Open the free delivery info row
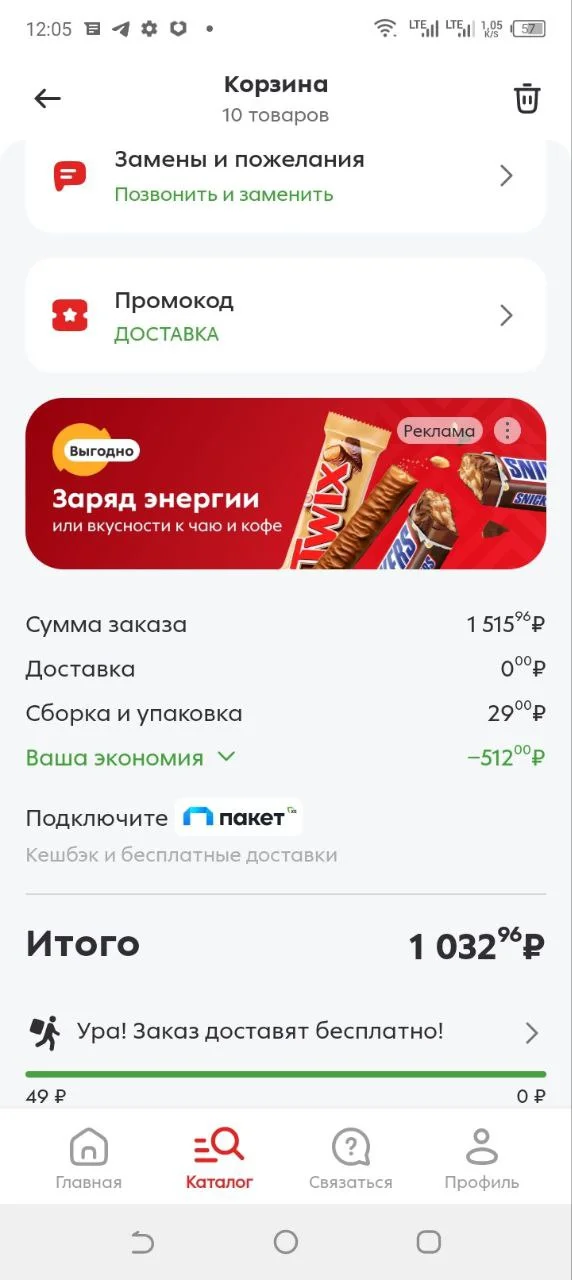 tap(286, 1032)
